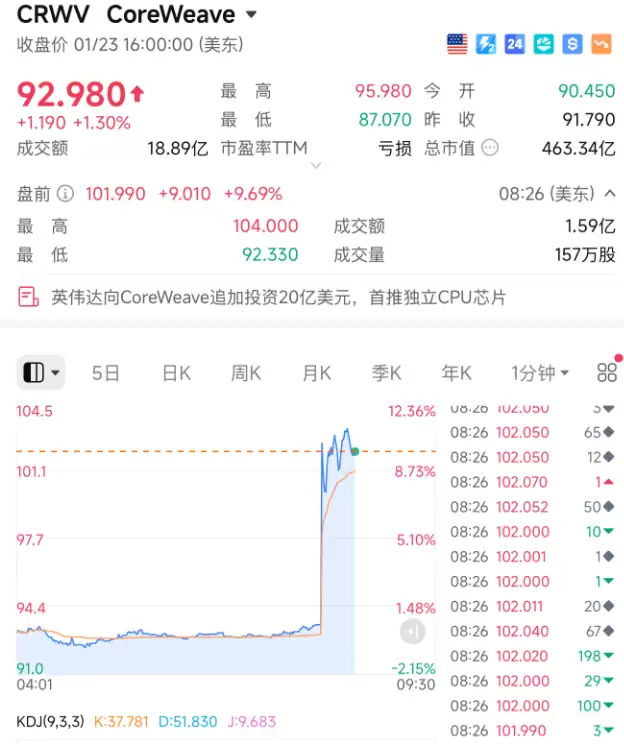Open the chart tools grid icon

click(x=606, y=373)
